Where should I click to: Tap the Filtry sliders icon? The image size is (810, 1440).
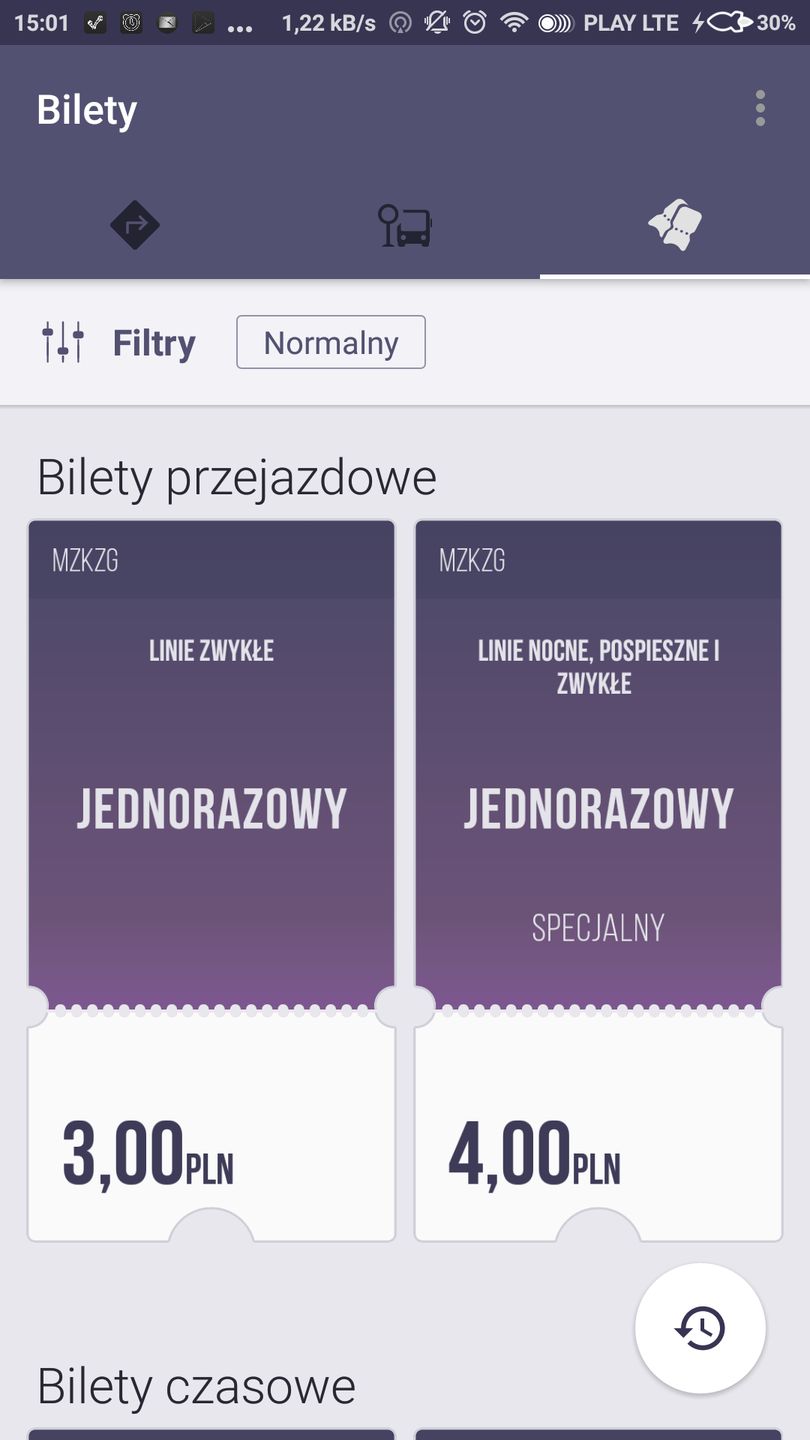coord(62,342)
